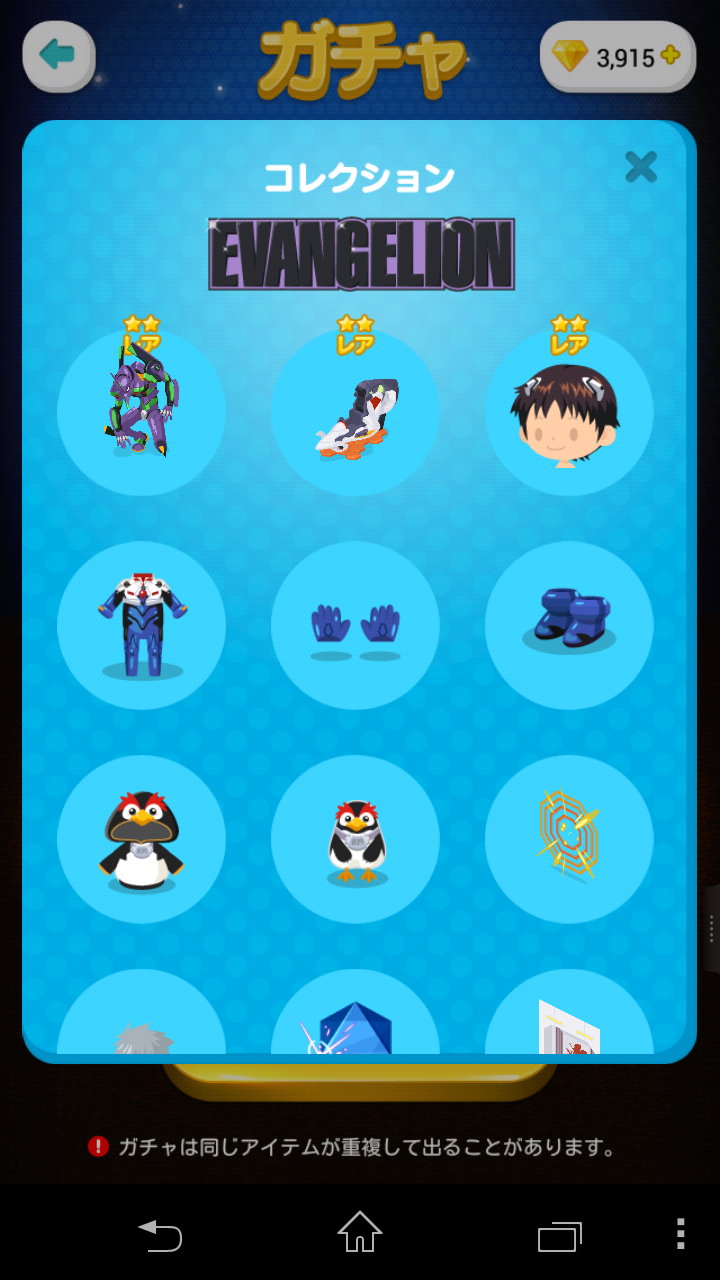
Task: Select the blue crystal item
Action: [355, 1025]
